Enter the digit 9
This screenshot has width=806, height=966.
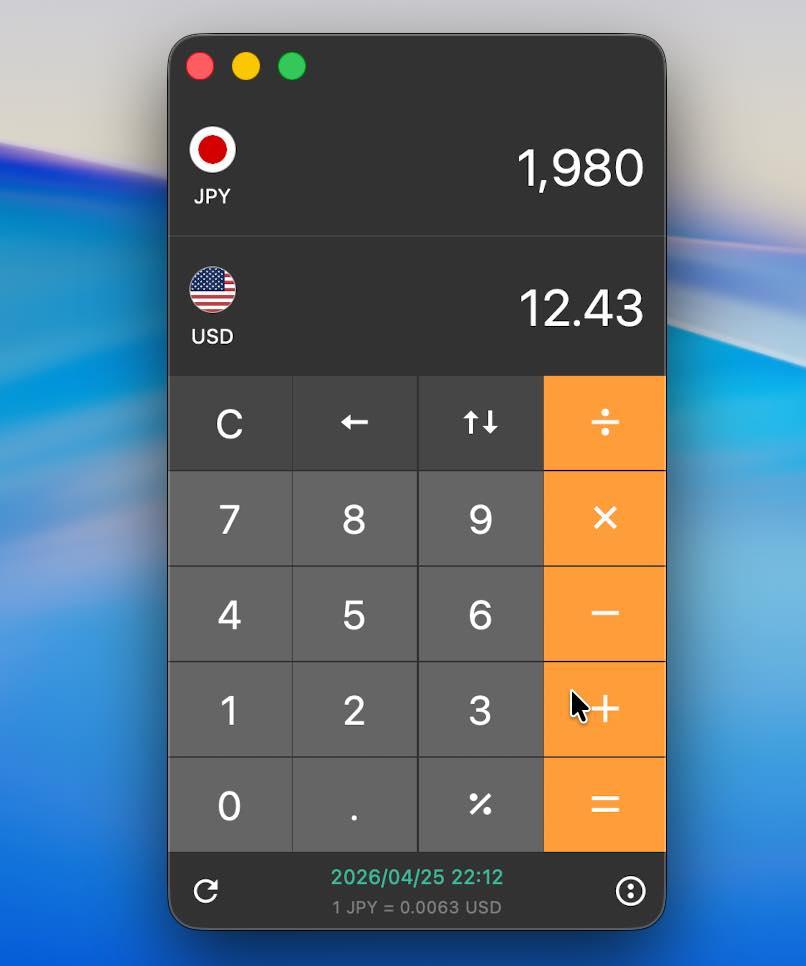(x=480, y=519)
